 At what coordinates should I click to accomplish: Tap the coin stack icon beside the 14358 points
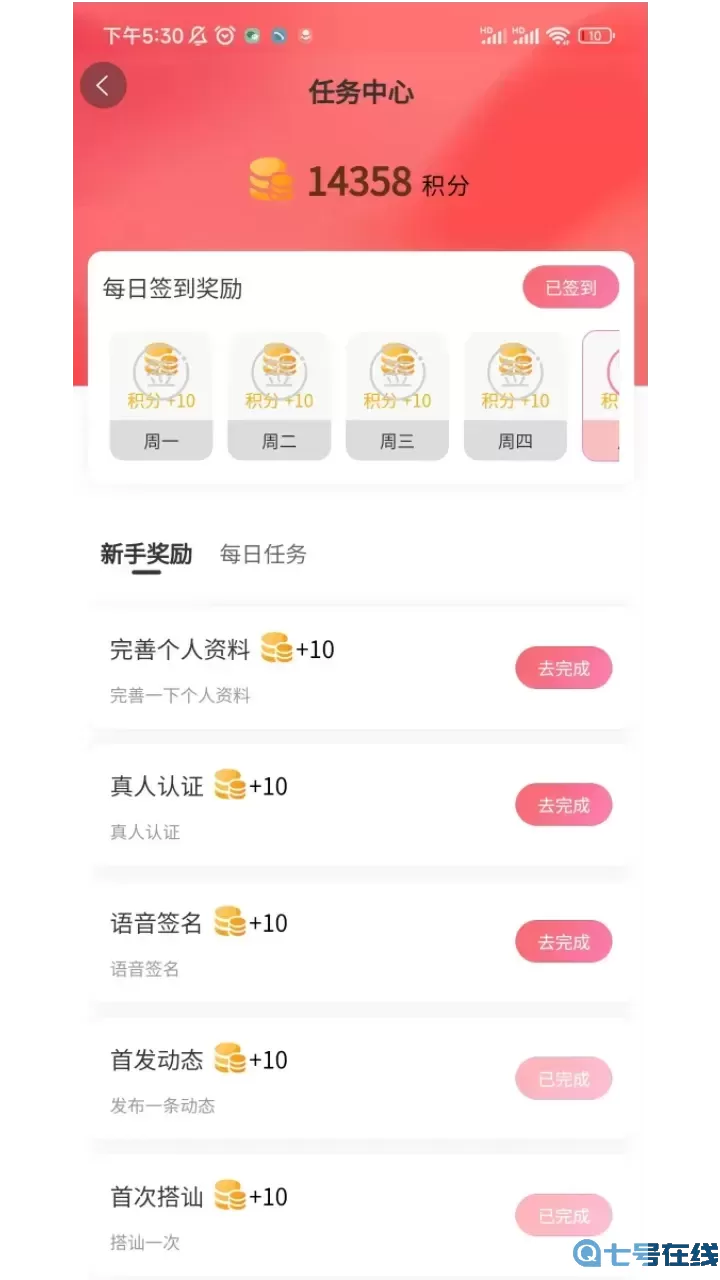pos(268,180)
